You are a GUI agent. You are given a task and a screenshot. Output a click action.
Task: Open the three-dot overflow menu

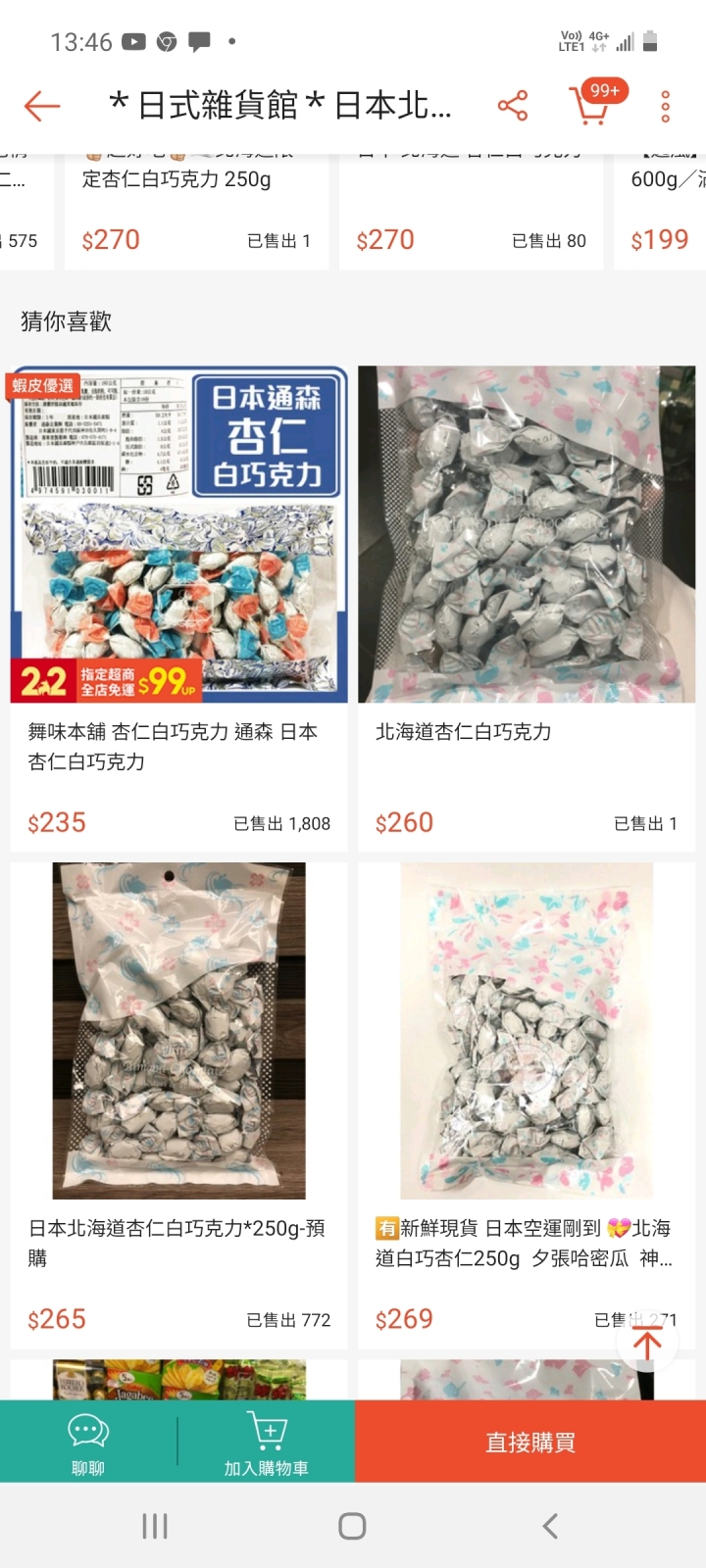[x=665, y=106]
